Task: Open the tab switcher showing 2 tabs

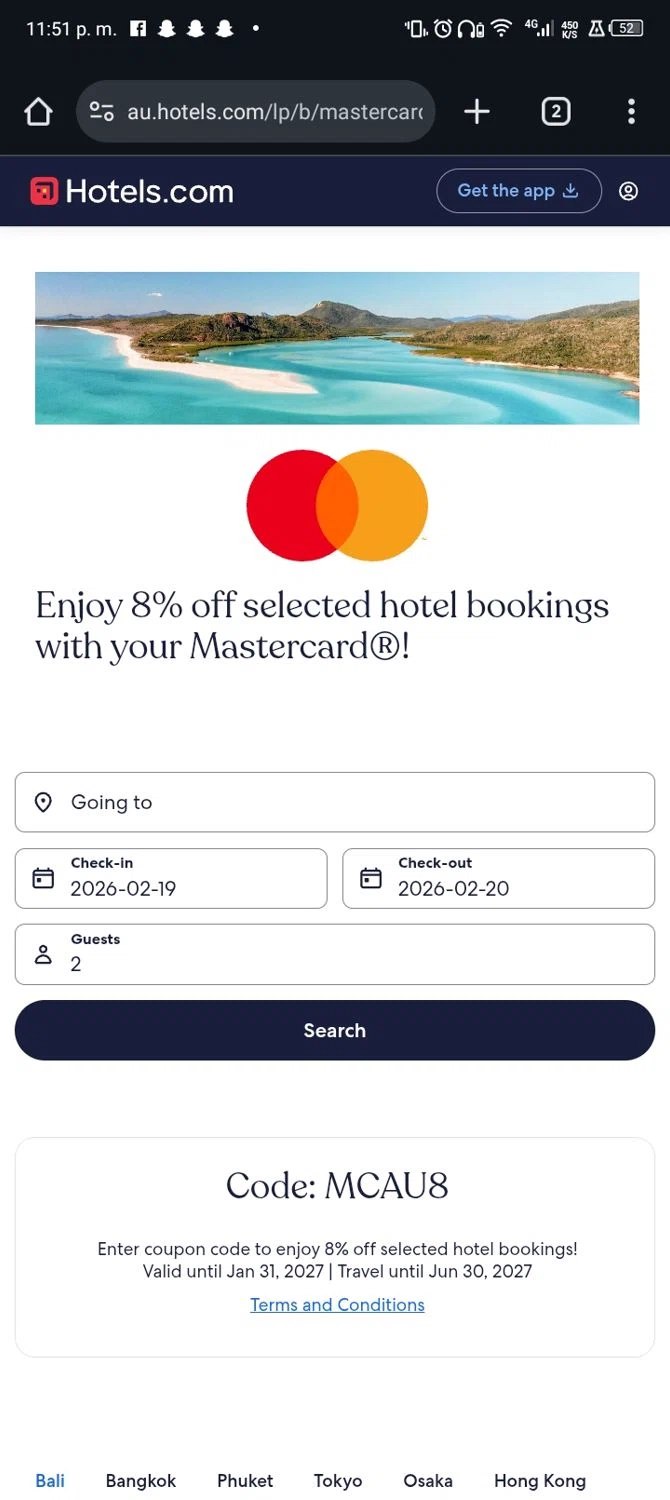Action: tap(556, 111)
